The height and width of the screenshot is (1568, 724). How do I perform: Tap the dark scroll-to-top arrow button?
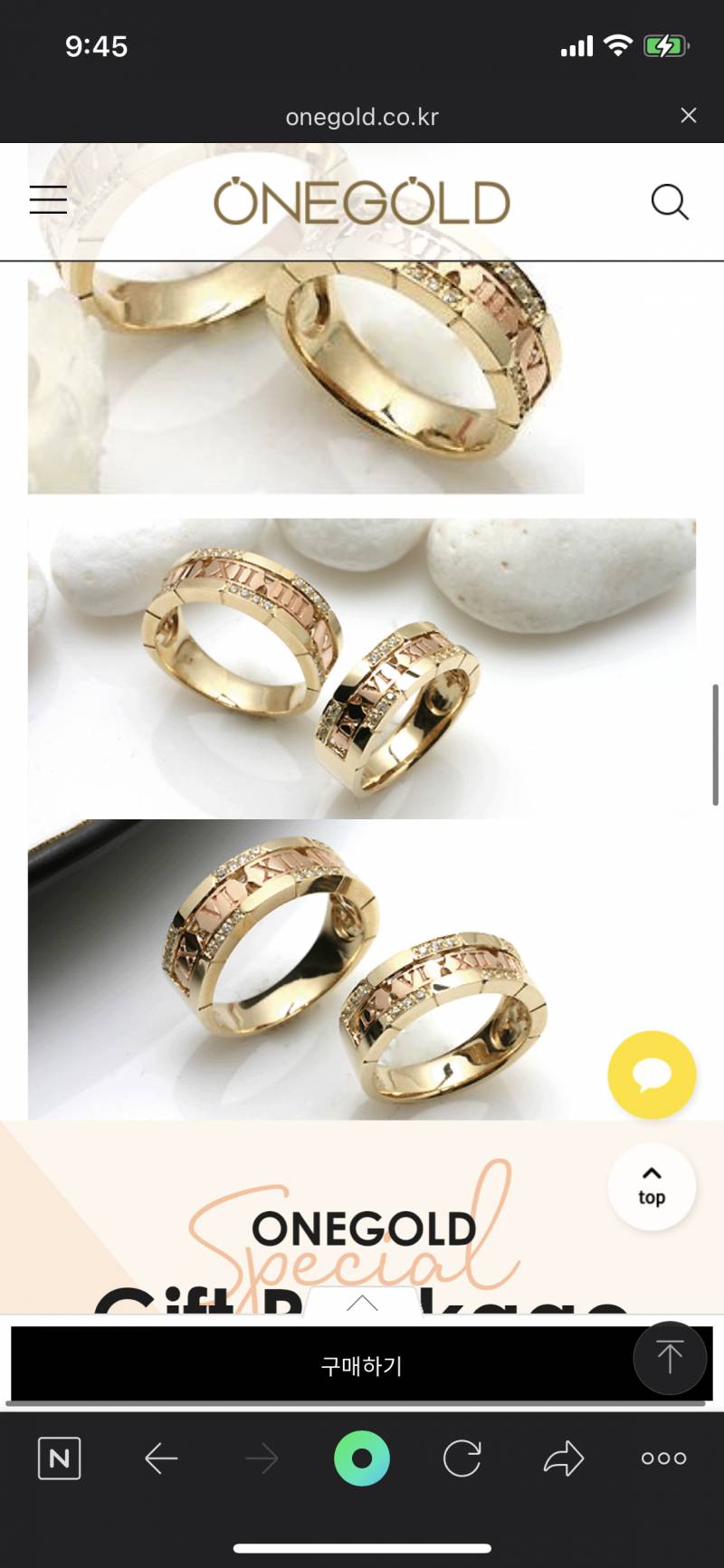tap(670, 1357)
